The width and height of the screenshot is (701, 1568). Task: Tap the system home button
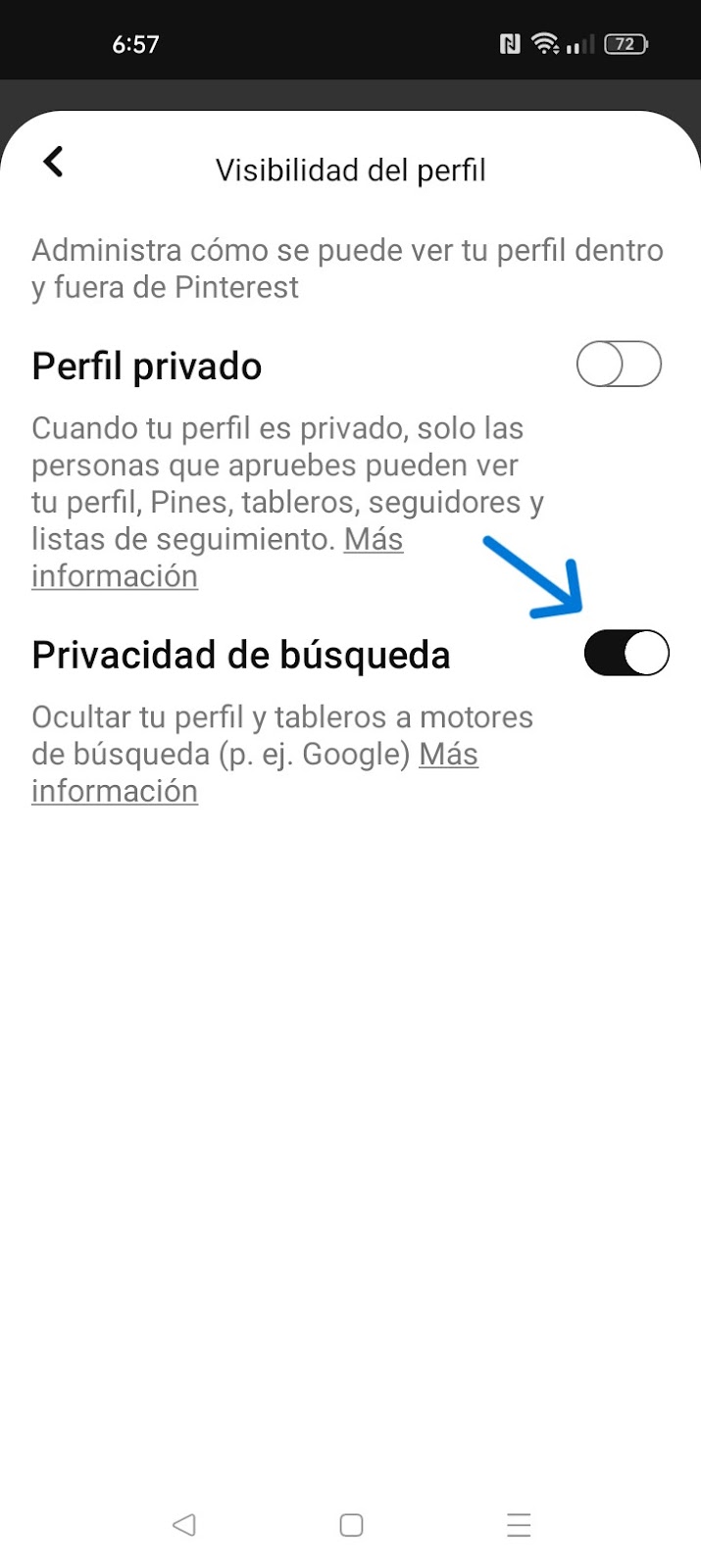pyautogui.click(x=351, y=1525)
